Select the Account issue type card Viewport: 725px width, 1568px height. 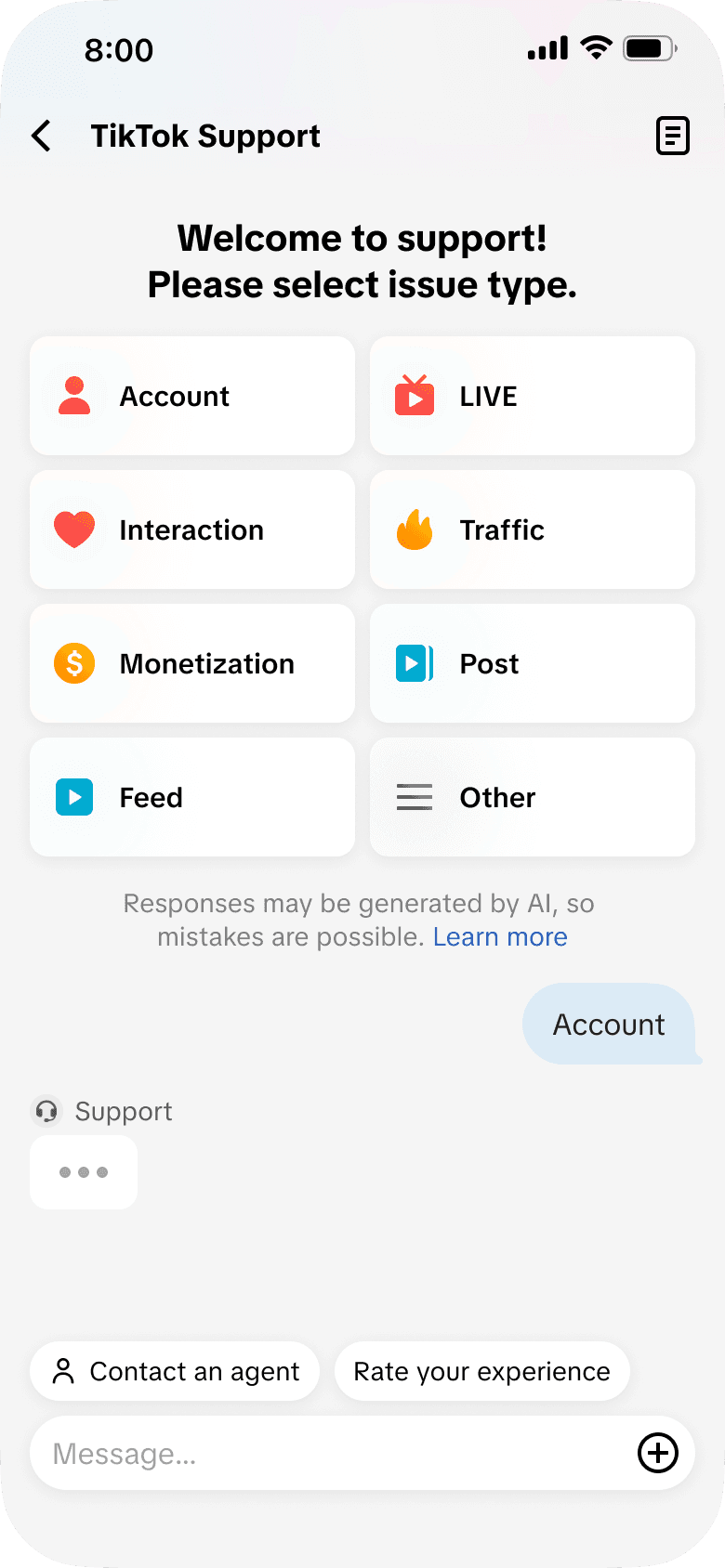pos(192,396)
